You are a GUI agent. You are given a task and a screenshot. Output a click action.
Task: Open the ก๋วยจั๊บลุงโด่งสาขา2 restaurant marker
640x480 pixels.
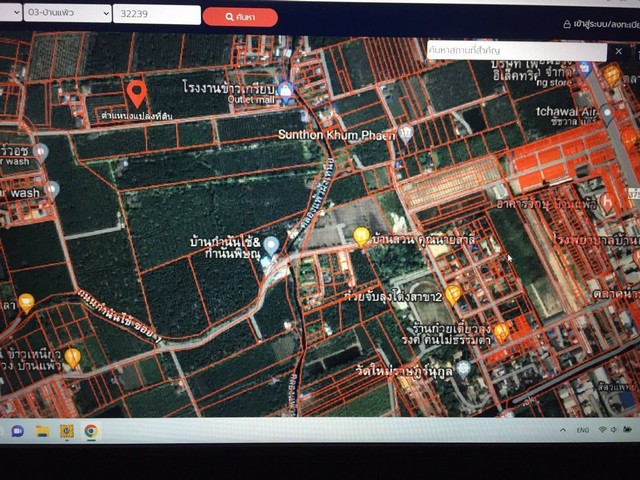pos(453,294)
